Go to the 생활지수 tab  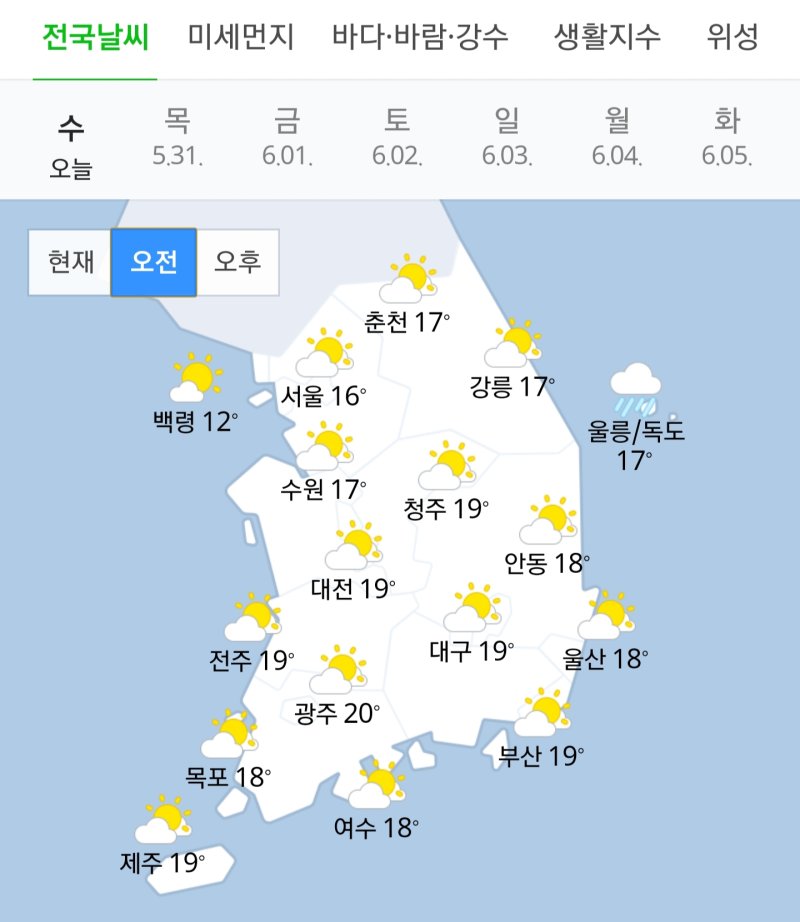(x=607, y=38)
